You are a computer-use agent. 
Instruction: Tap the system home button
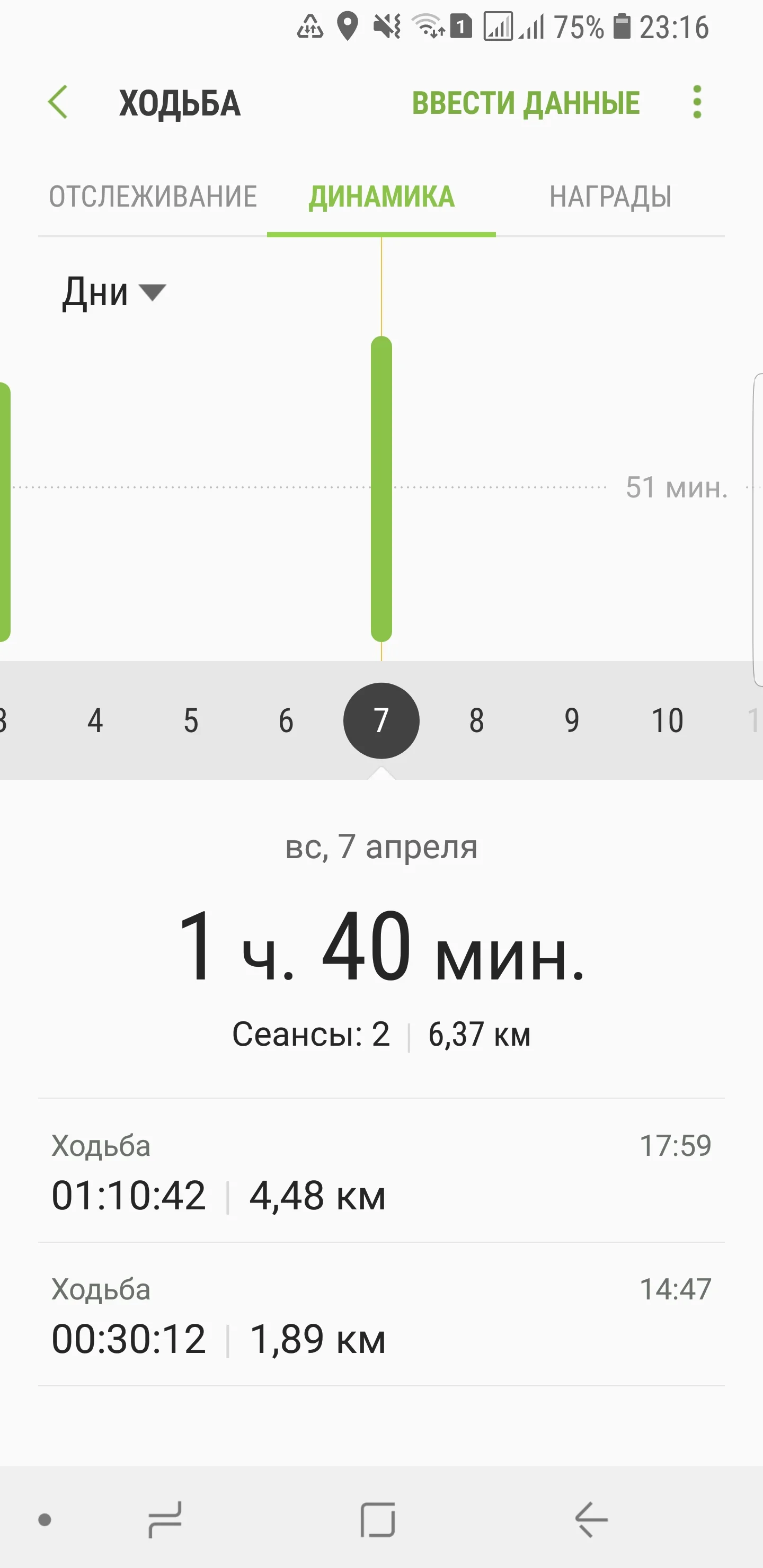[x=378, y=1519]
